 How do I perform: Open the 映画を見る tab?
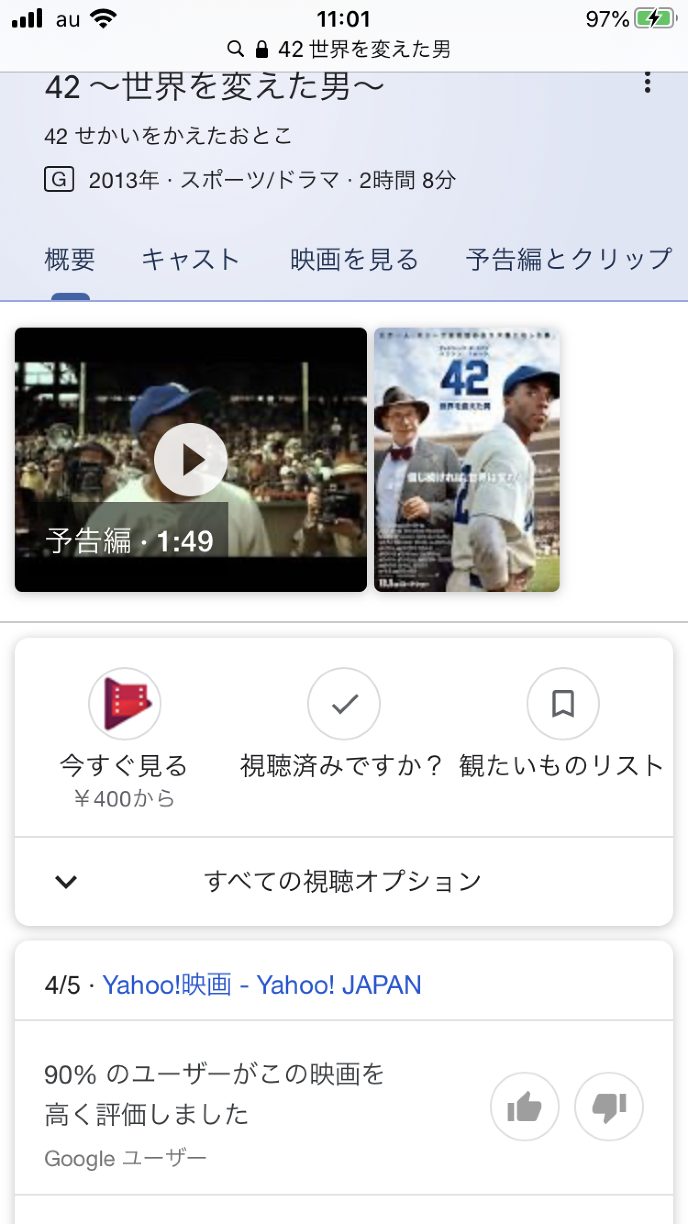[354, 260]
